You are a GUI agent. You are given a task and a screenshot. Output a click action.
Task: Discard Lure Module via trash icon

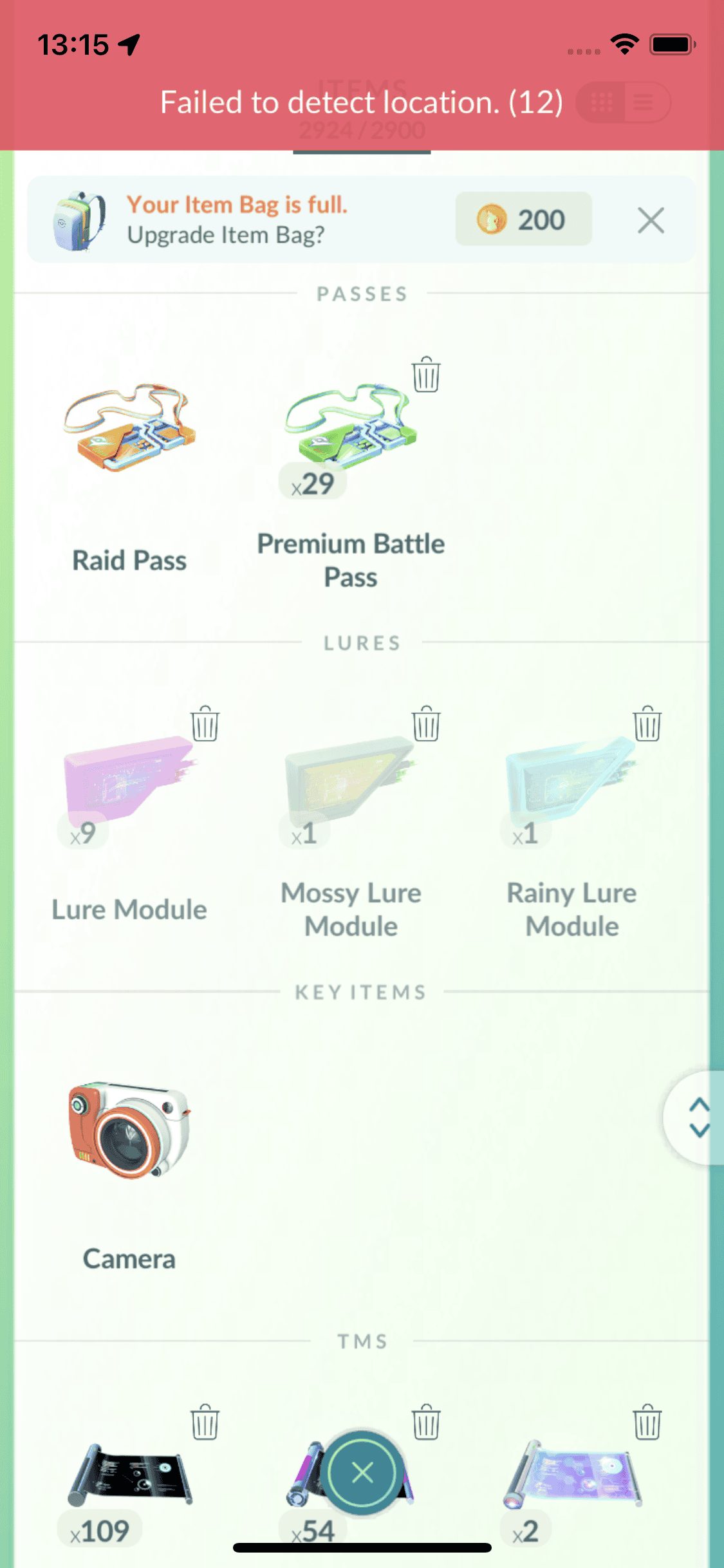coord(205,724)
